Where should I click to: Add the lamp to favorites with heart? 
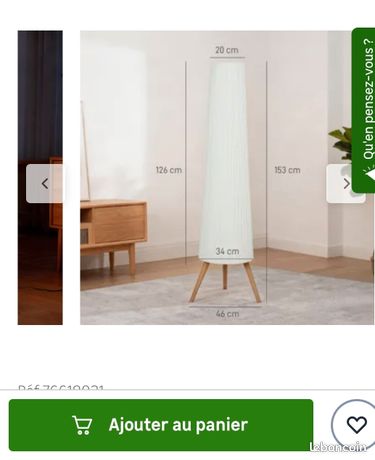[356, 425]
